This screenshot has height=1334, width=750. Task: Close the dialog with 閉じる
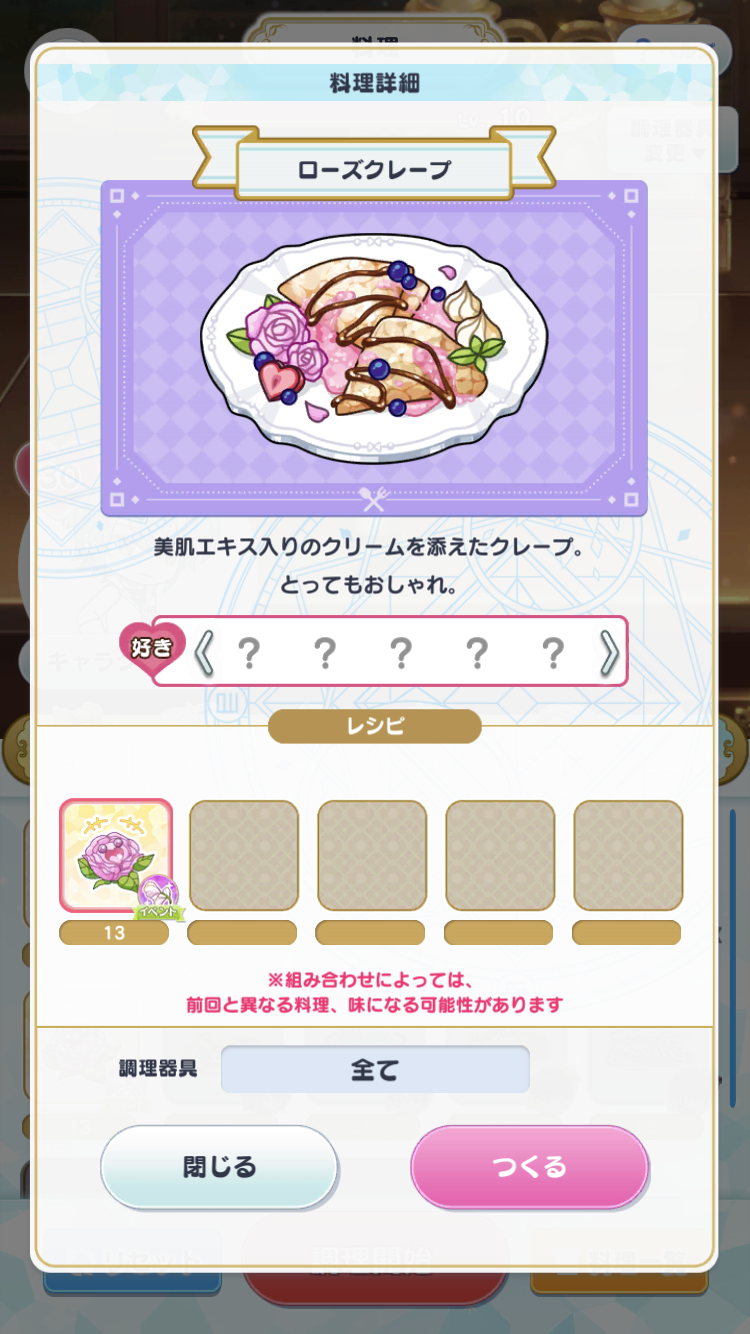tap(219, 1167)
